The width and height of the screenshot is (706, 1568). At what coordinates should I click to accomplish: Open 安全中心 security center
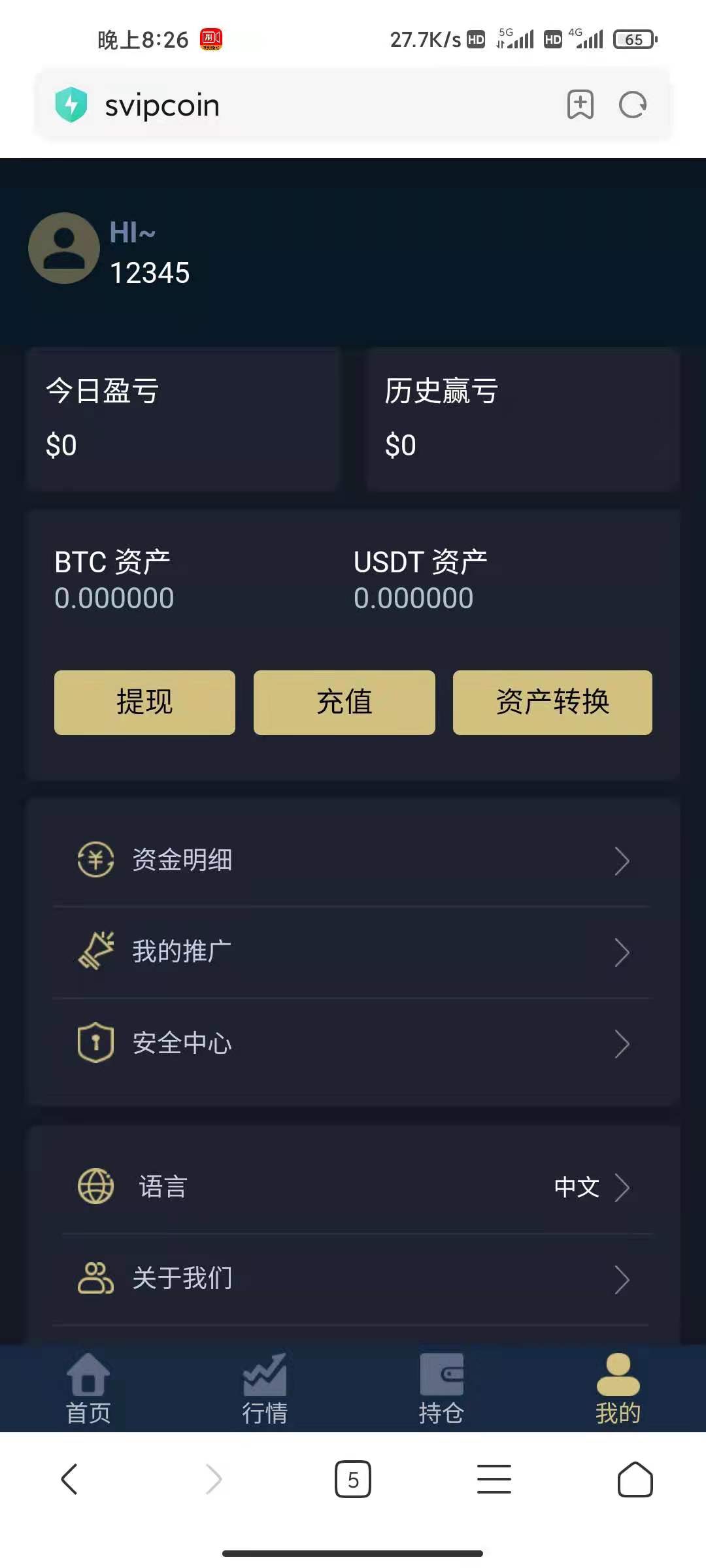coord(353,1043)
